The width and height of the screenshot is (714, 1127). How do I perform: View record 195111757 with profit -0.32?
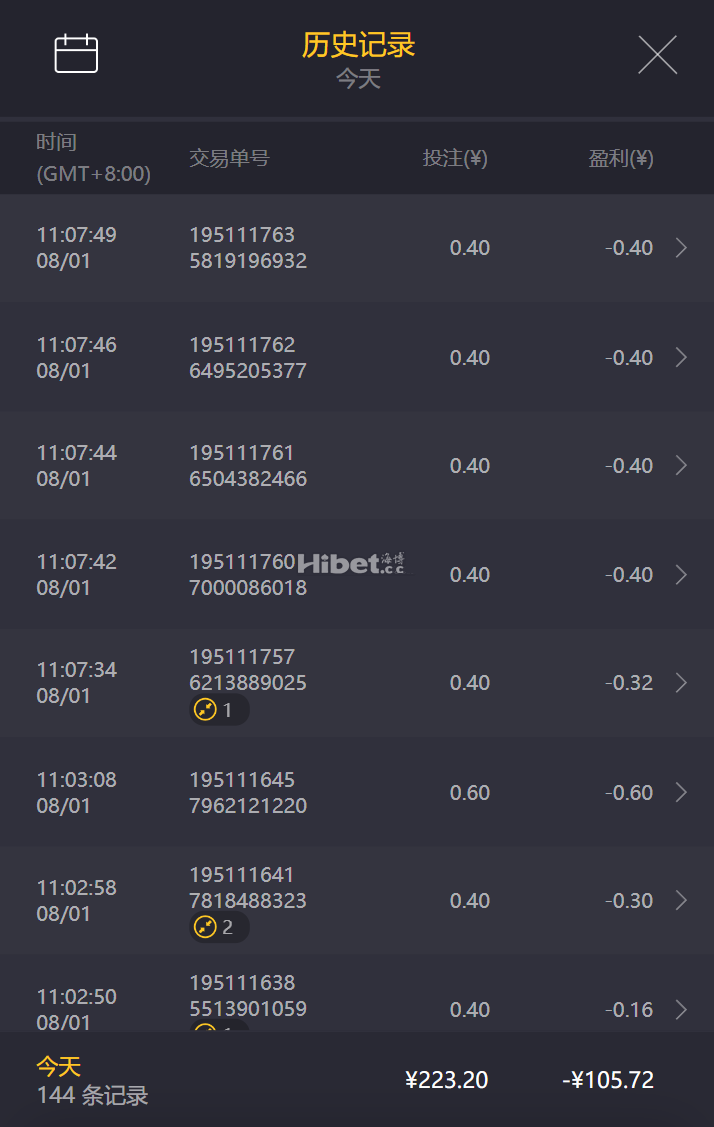[x=680, y=683]
